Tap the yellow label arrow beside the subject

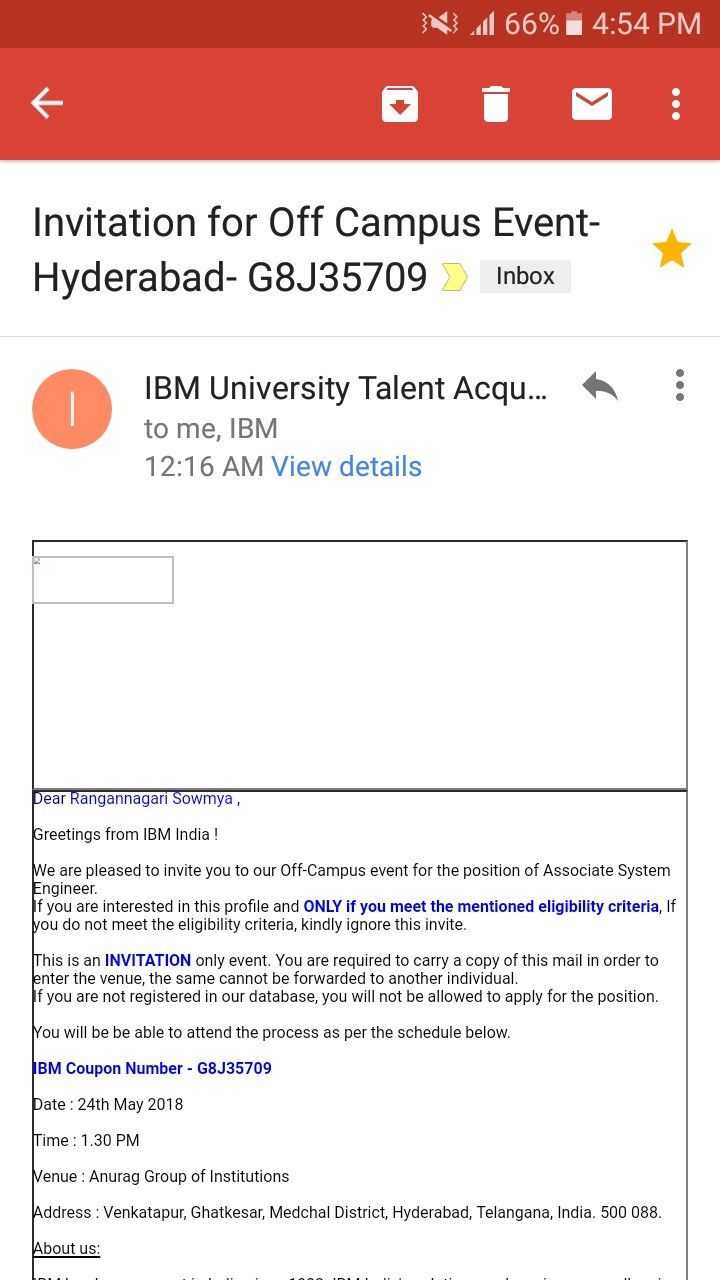454,275
